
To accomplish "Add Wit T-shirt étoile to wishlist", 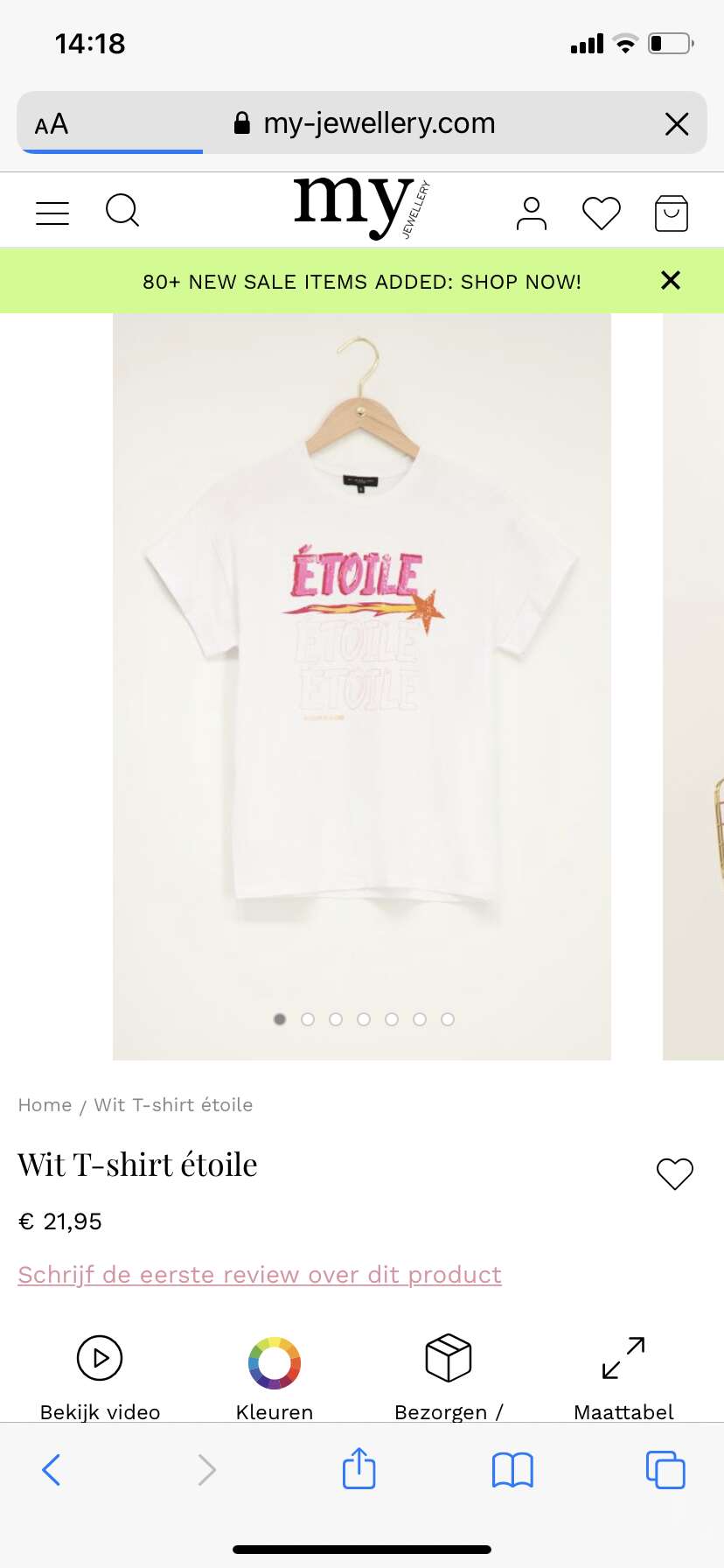I will pyautogui.click(x=674, y=1173).
